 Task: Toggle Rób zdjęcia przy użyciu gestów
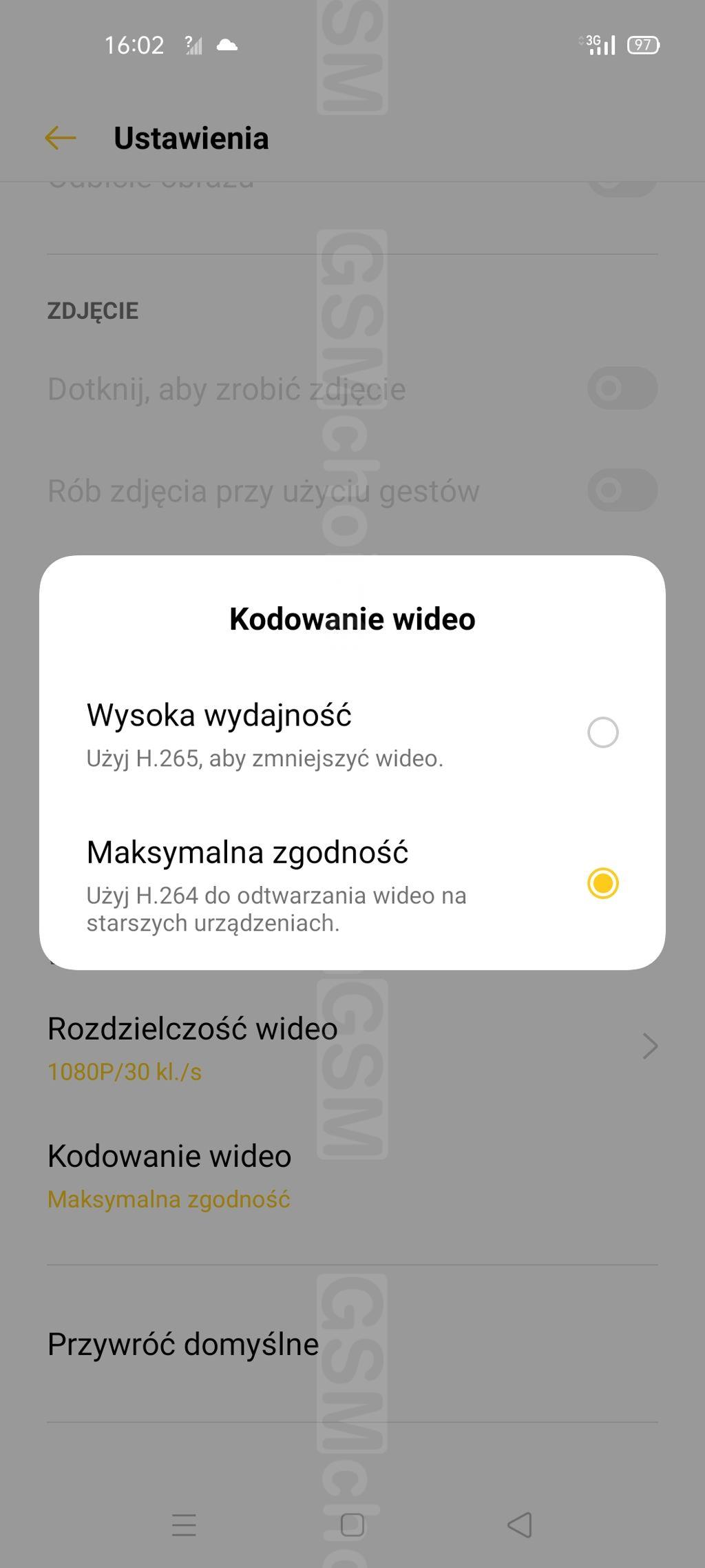[x=622, y=491]
